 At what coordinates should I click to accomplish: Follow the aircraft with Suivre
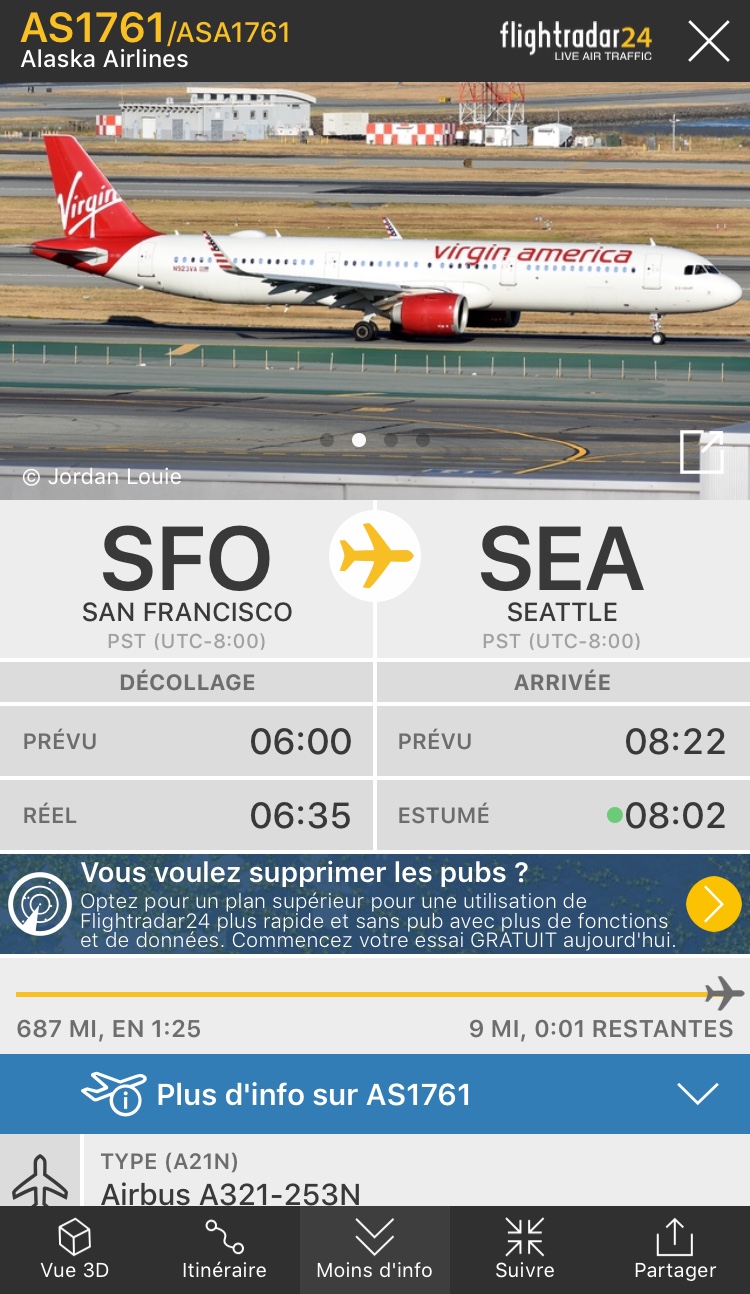click(525, 1250)
